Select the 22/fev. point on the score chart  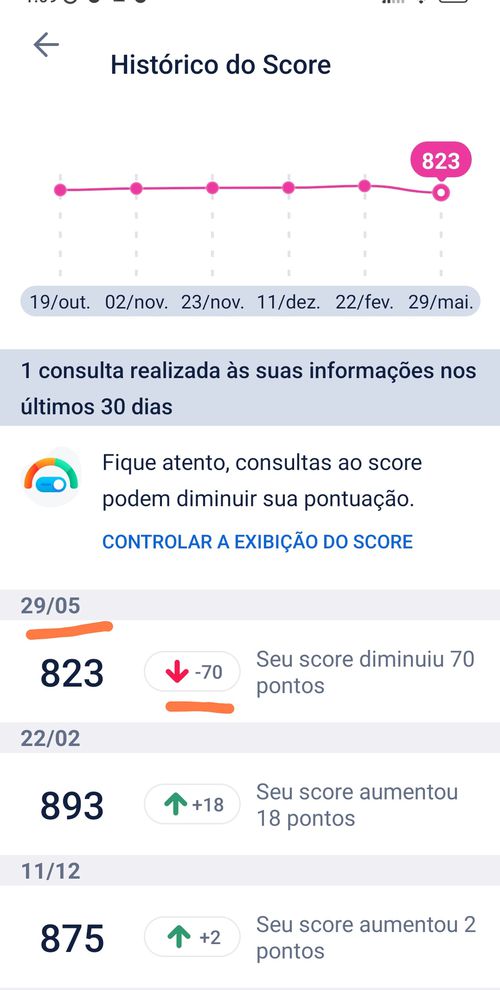pyautogui.click(x=364, y=186)
